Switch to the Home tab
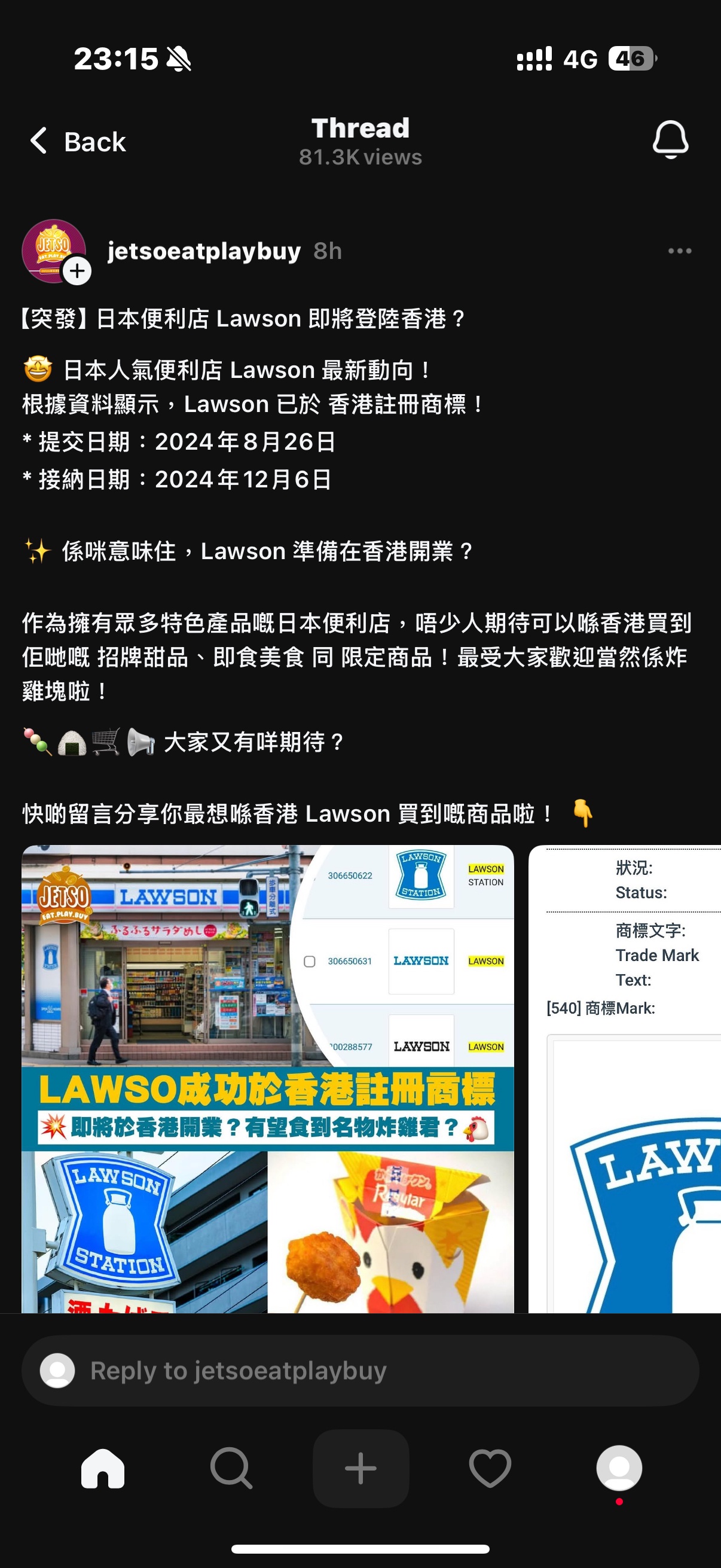This screenshot has width=721, height=1568. (103, 1468)
